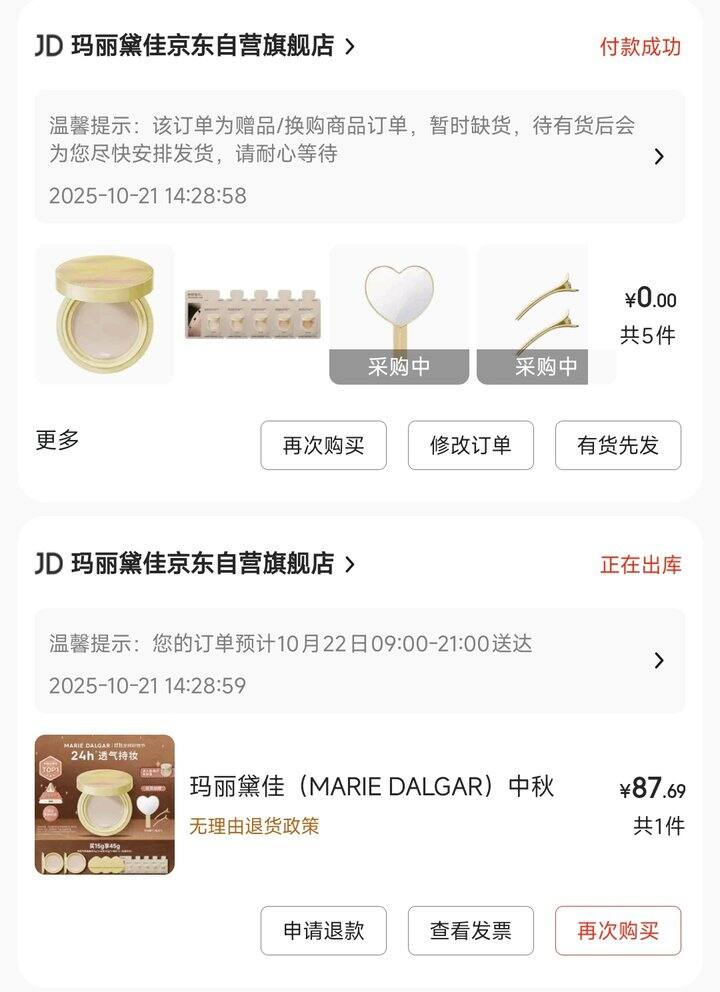This screenshot has width=720, height=992.
Task: Tap 再次购买 on the ¥0.00 gift order
Action: coord(323,445)
